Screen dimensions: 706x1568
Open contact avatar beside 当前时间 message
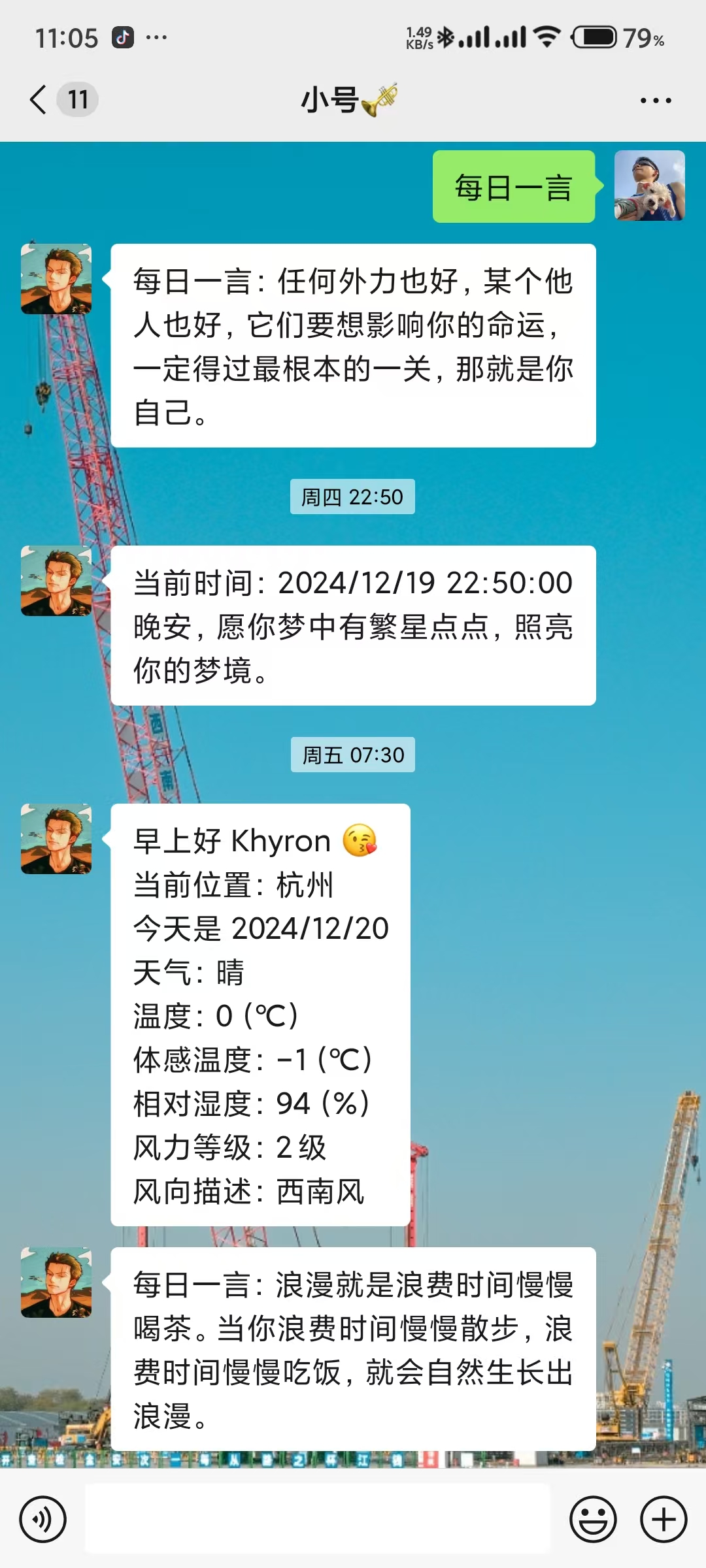click(56, 581)
